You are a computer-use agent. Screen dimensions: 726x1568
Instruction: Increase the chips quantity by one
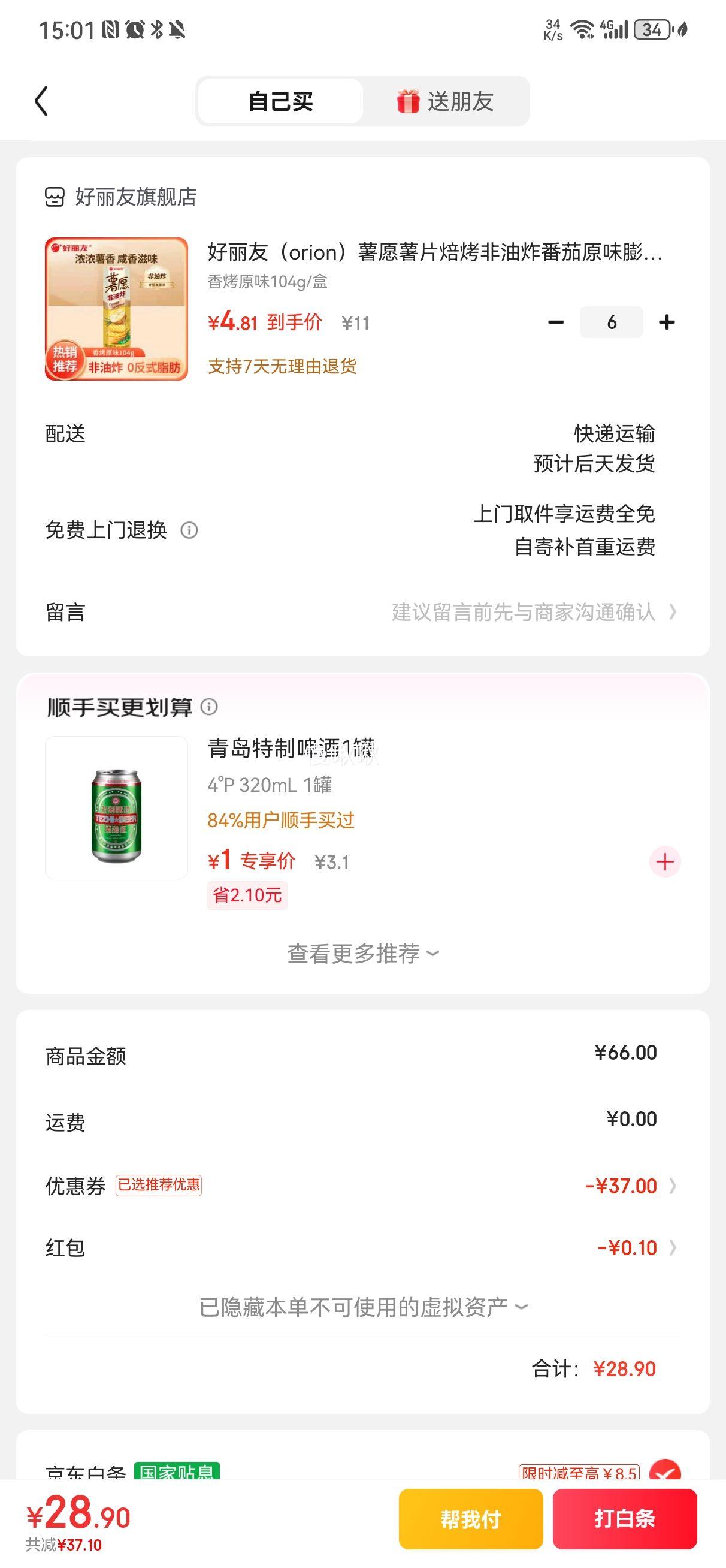[x=667, y=322]
